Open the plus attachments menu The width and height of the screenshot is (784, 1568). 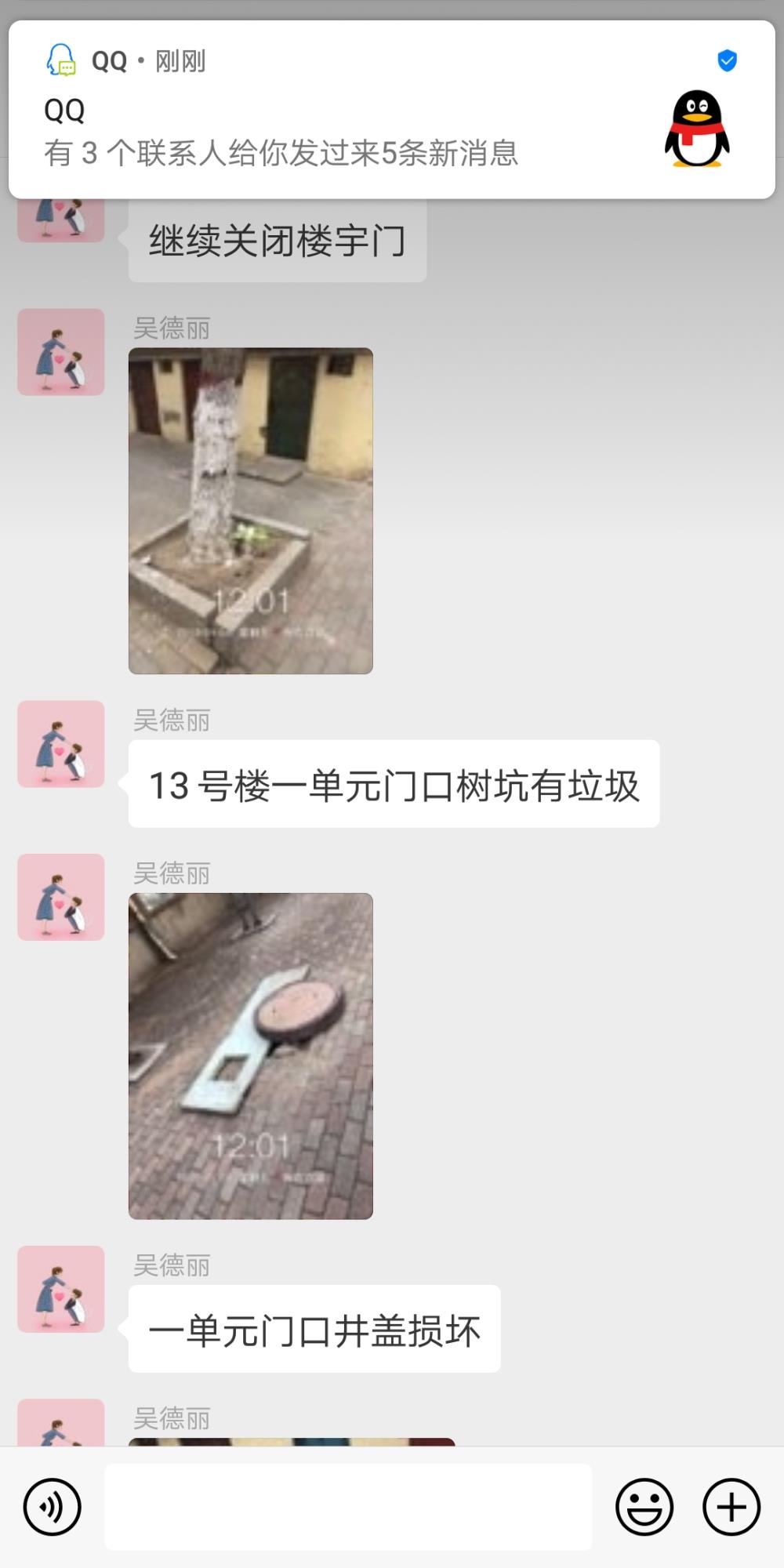[731, 1507]
